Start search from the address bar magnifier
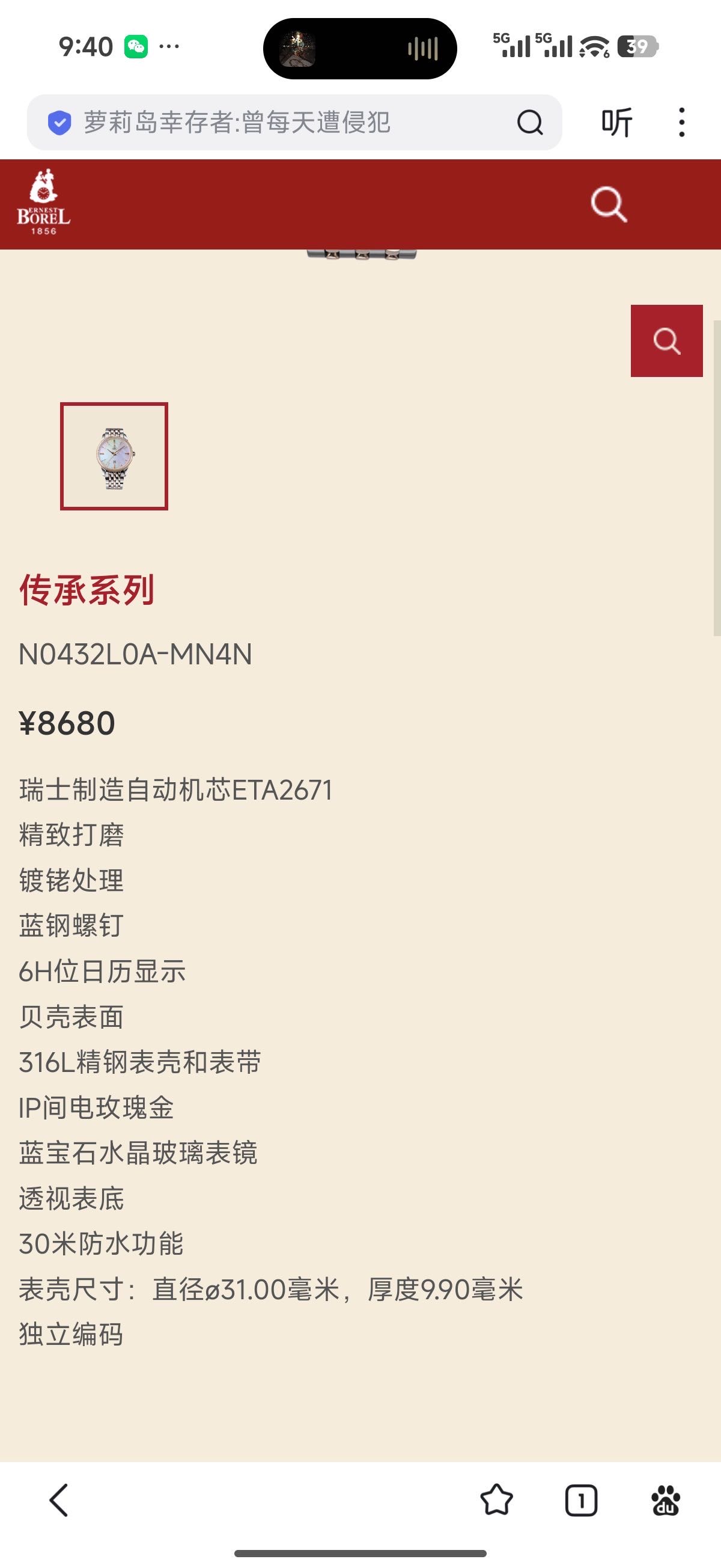The height and width of the screenshot is (1568, 721). pyautogui.click(x=529, y=122)
